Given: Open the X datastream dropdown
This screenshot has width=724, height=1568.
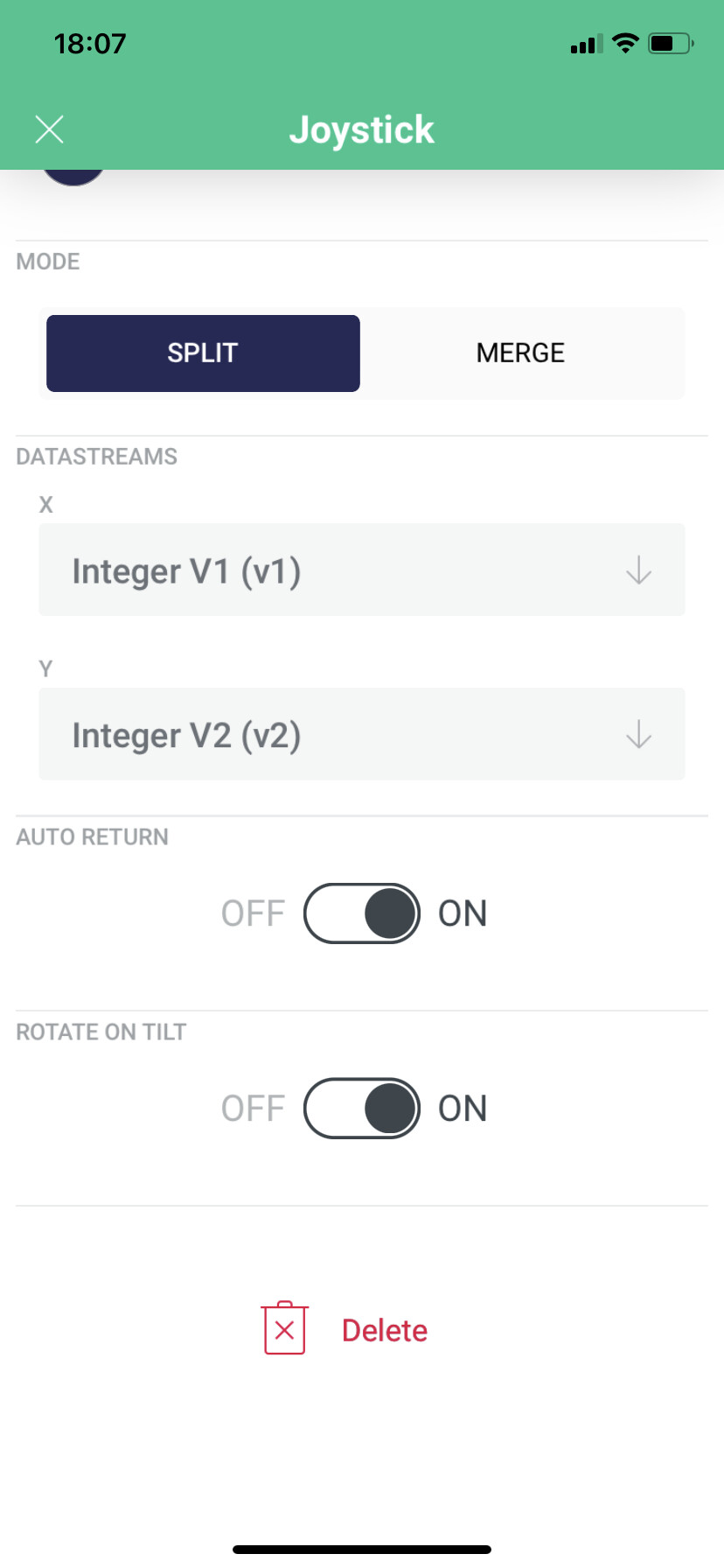Looking at the screenshot, I should click(362, 570).
